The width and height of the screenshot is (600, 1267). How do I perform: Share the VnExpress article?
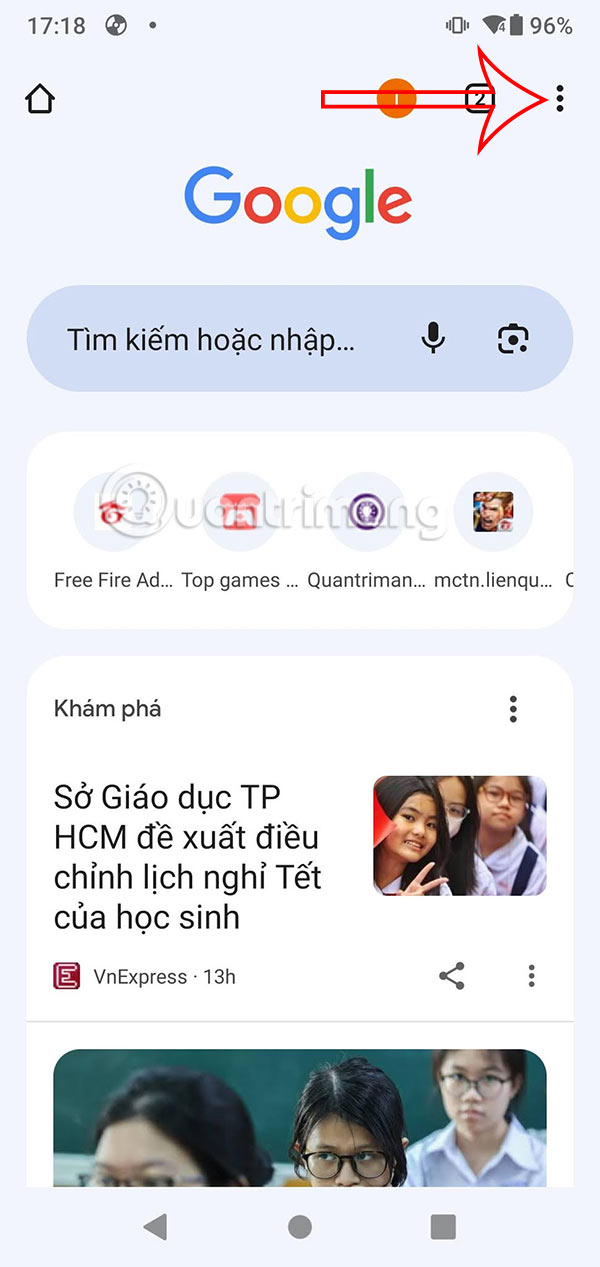(x=452, y=976)
